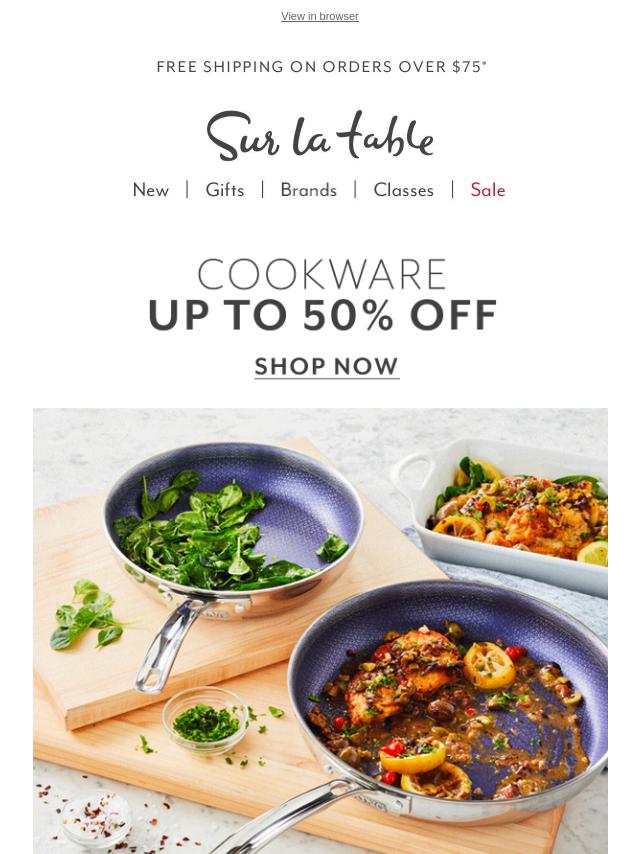Open the Classes page
The width and height of the screenshot is (640, 854).
coord(403,190)
